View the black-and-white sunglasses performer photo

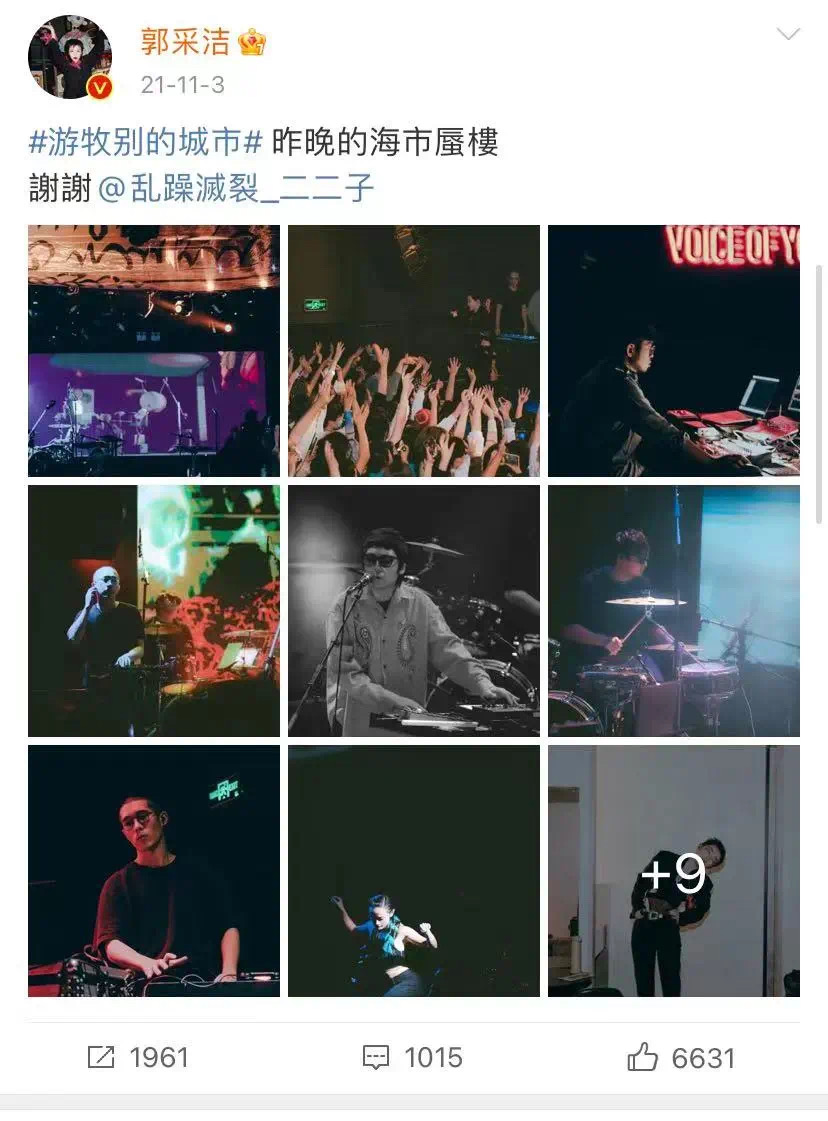(x=414, y=611)
